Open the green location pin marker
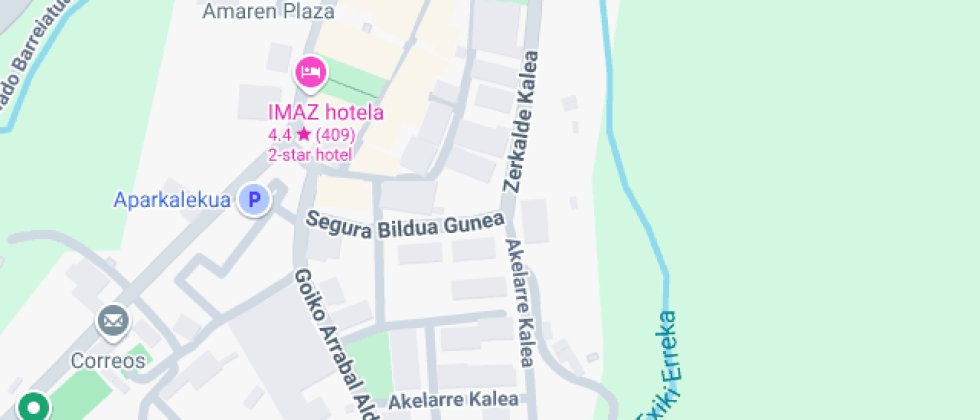This screenshot has height=420, width=980. [33, 406]
